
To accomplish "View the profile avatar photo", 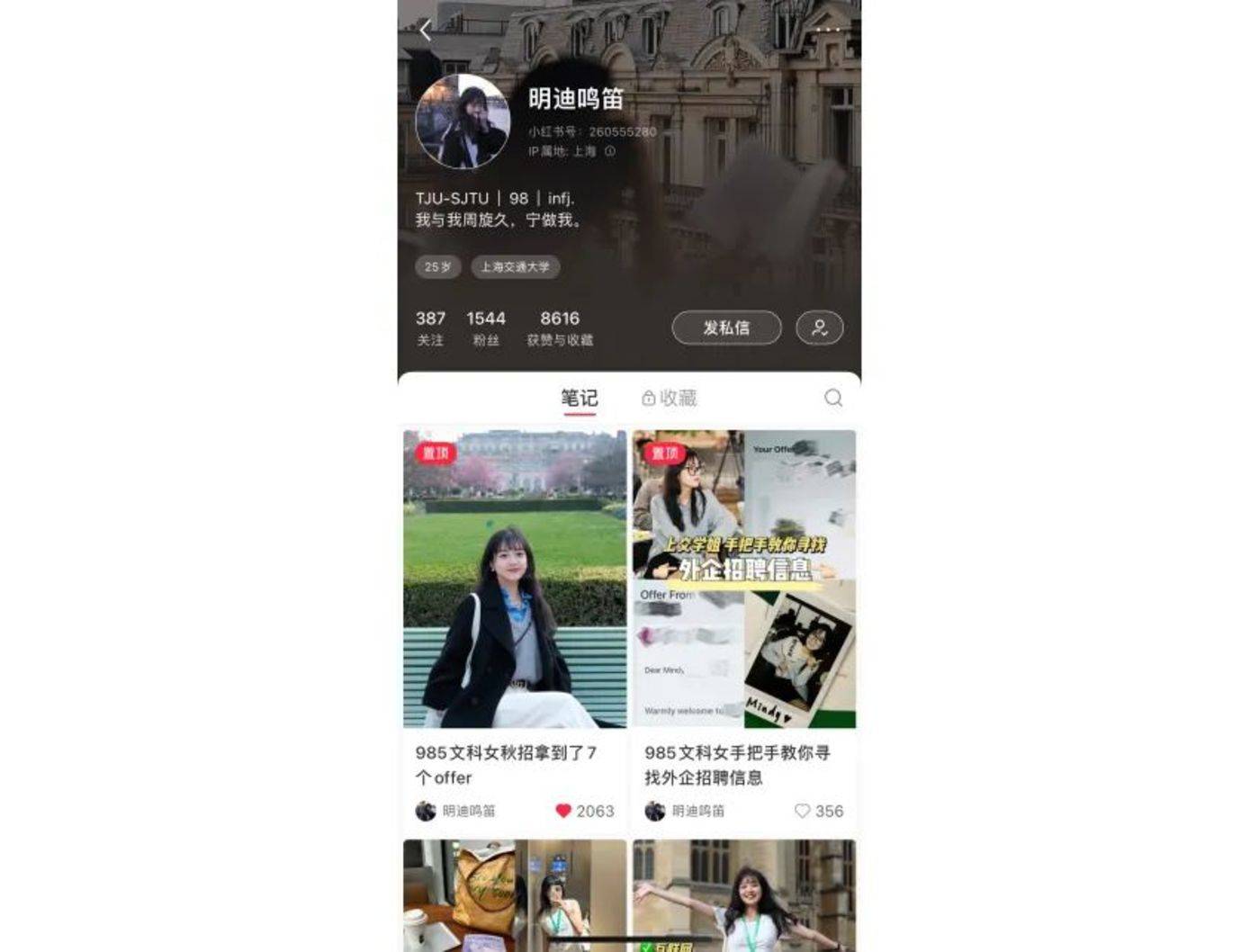I will click(x=463, y=121).
